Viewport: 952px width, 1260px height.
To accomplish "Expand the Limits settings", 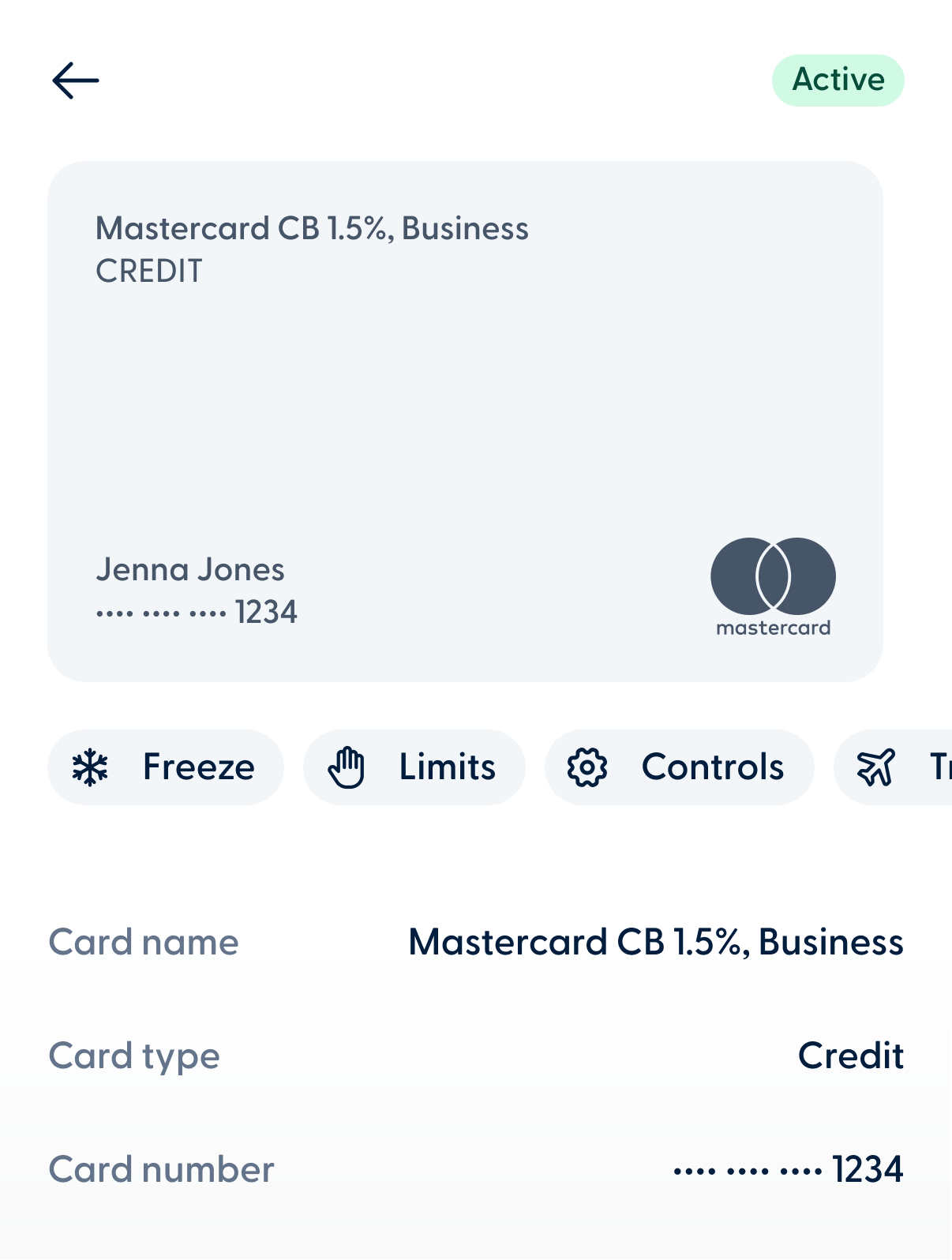I will (414, 767).
